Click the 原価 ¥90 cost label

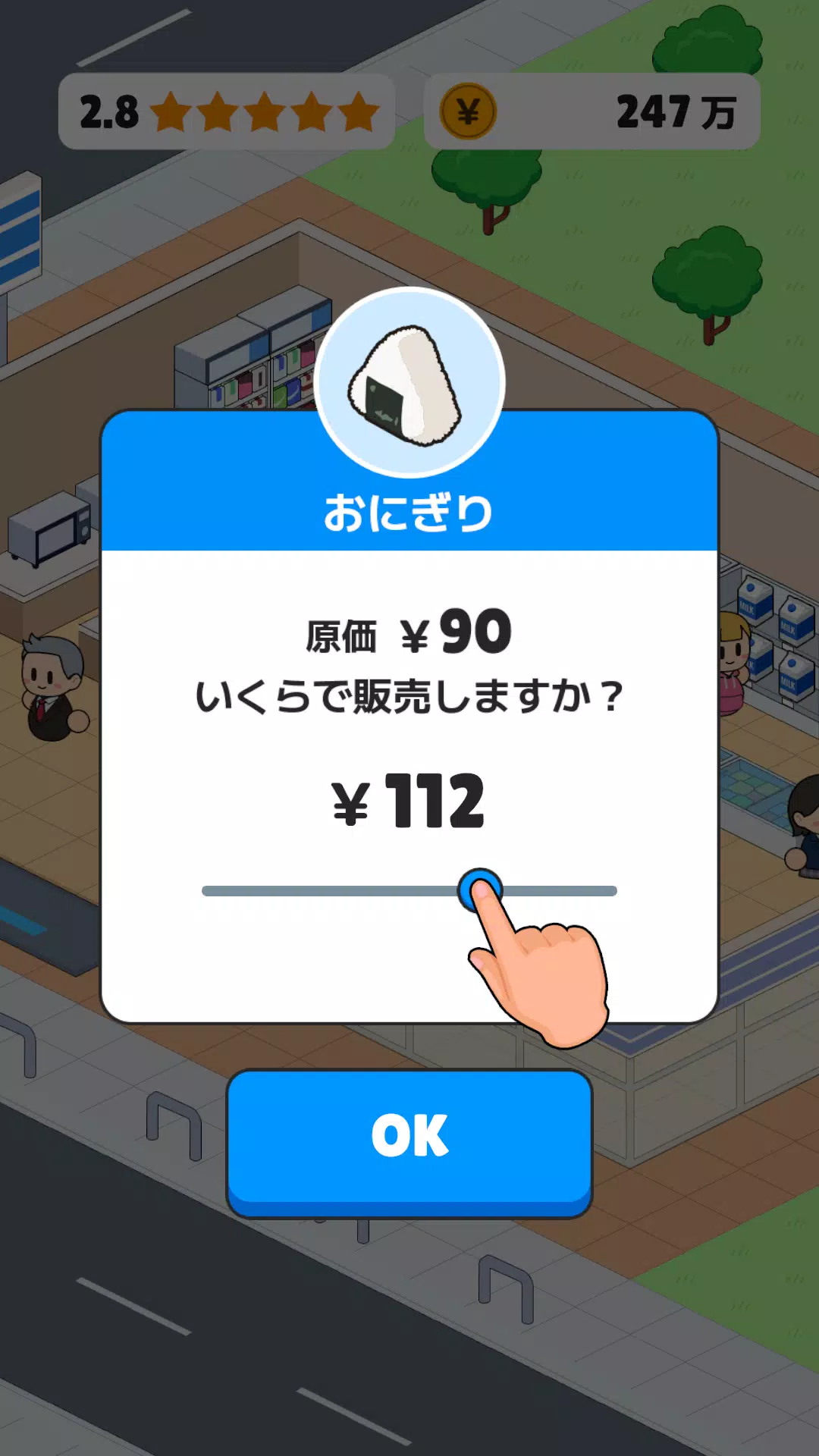point(409,633)
